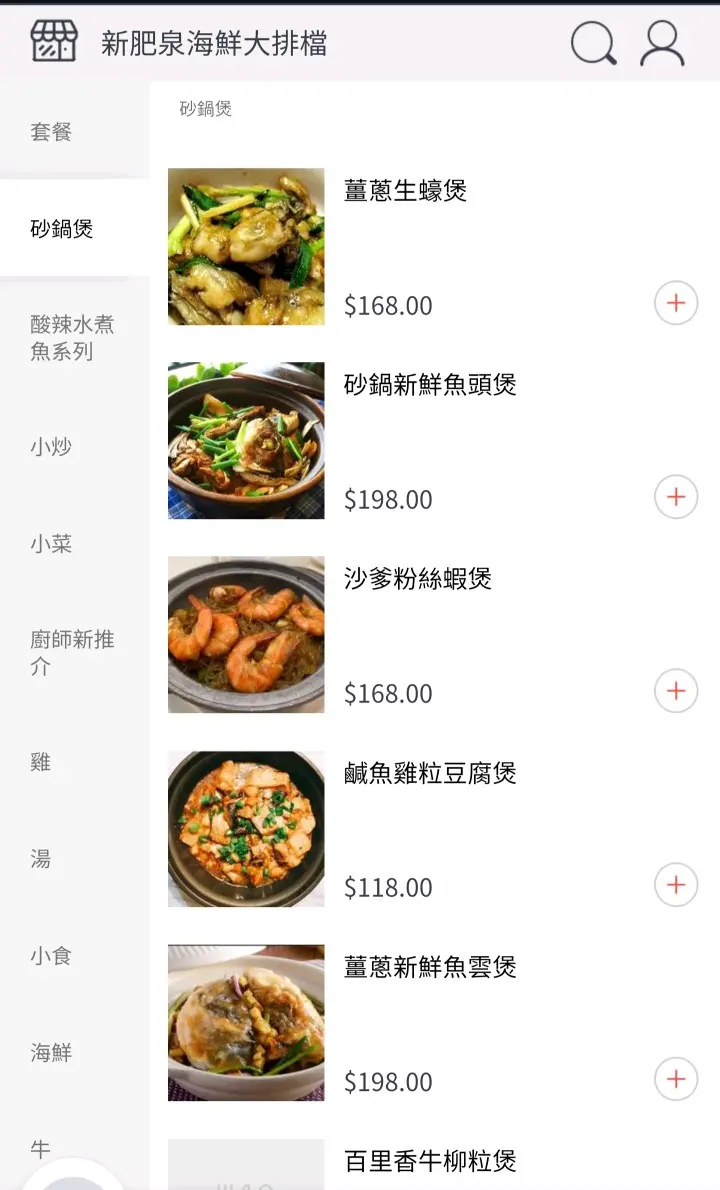Tap the store icon beside 新肥泉海鮮大排檔
This screenshot has height=1190, width=720.
54,42
